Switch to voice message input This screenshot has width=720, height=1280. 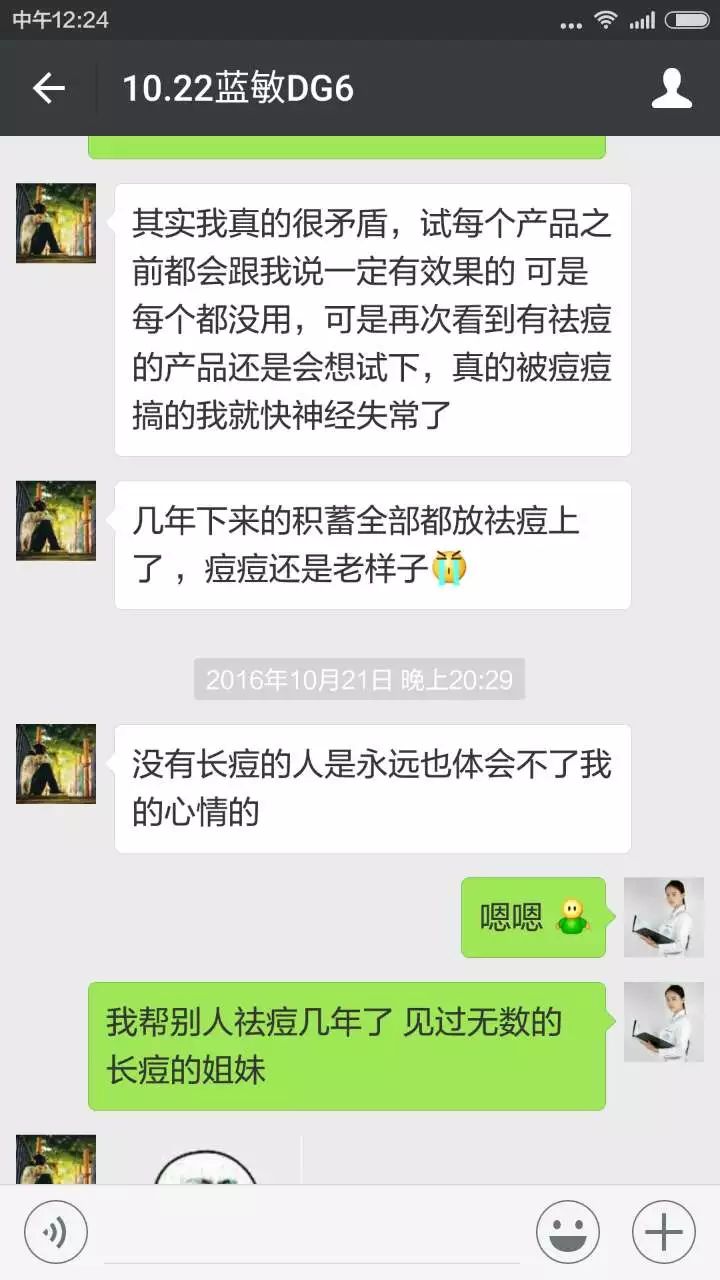(56, 1231)
